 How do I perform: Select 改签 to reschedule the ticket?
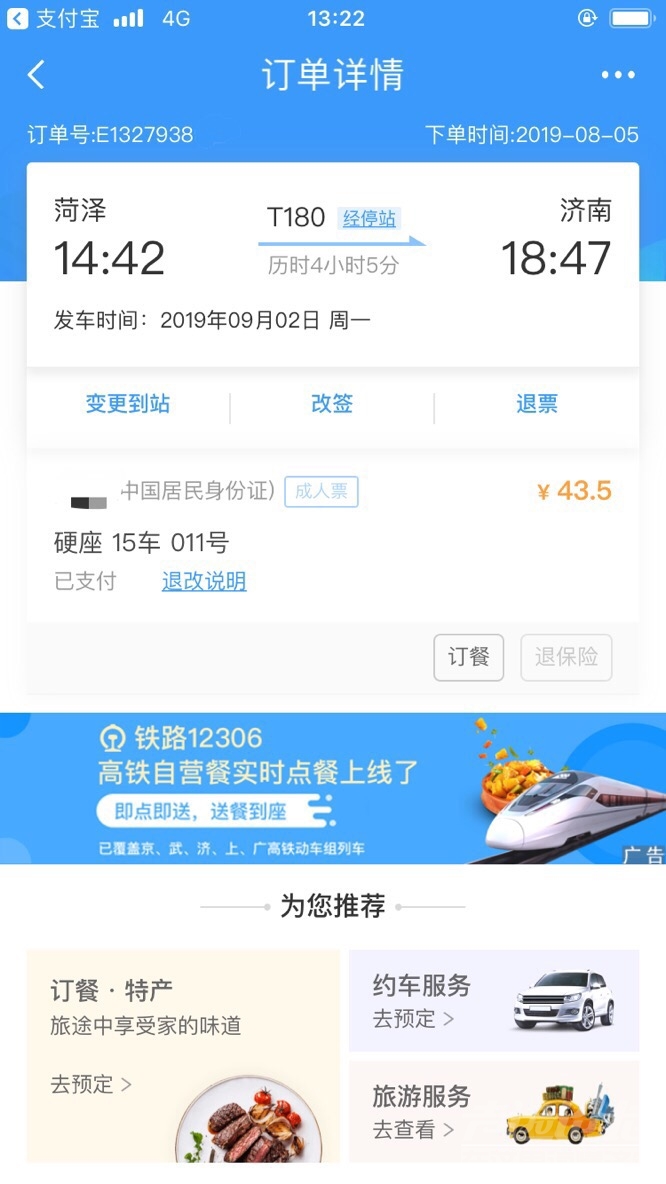coord(332,404)
